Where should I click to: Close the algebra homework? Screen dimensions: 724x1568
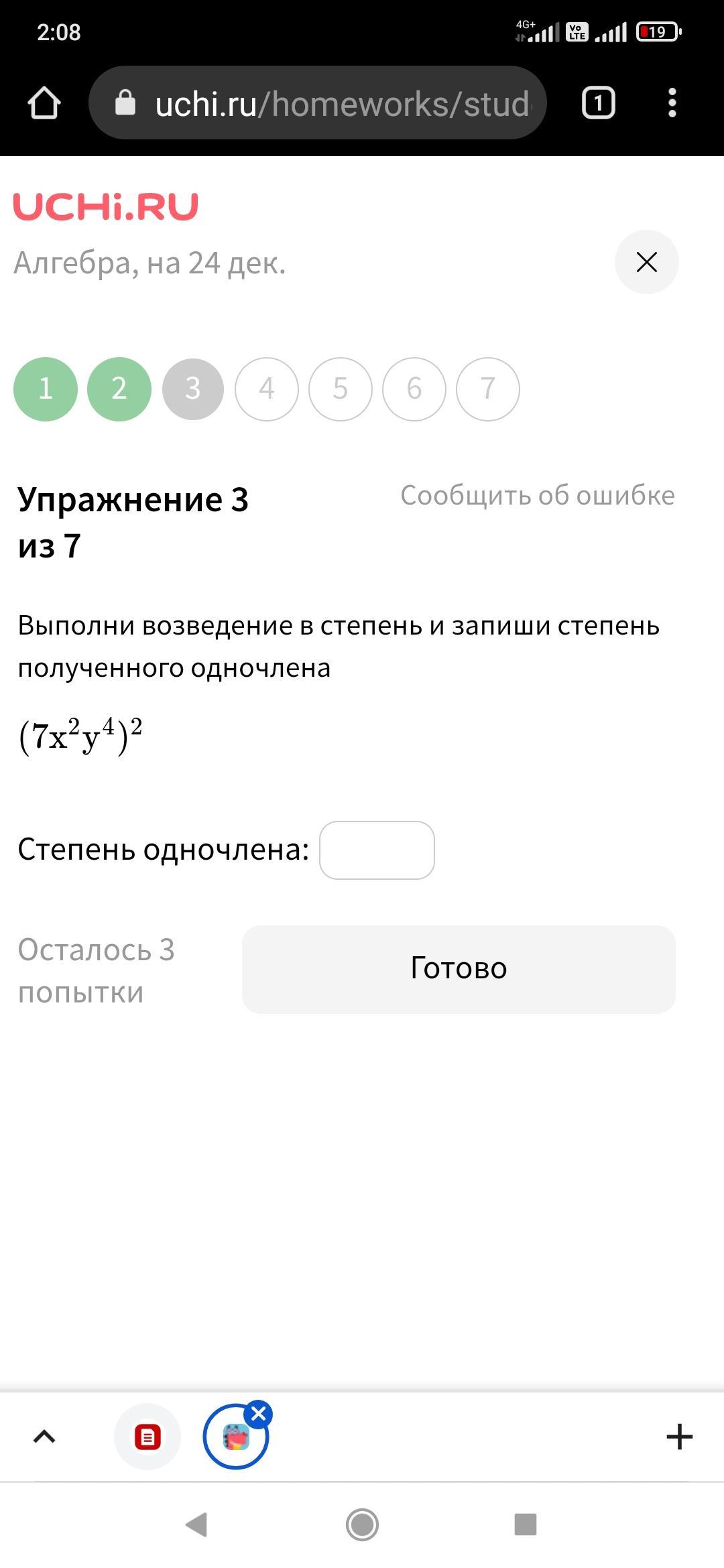pos(646,262)
